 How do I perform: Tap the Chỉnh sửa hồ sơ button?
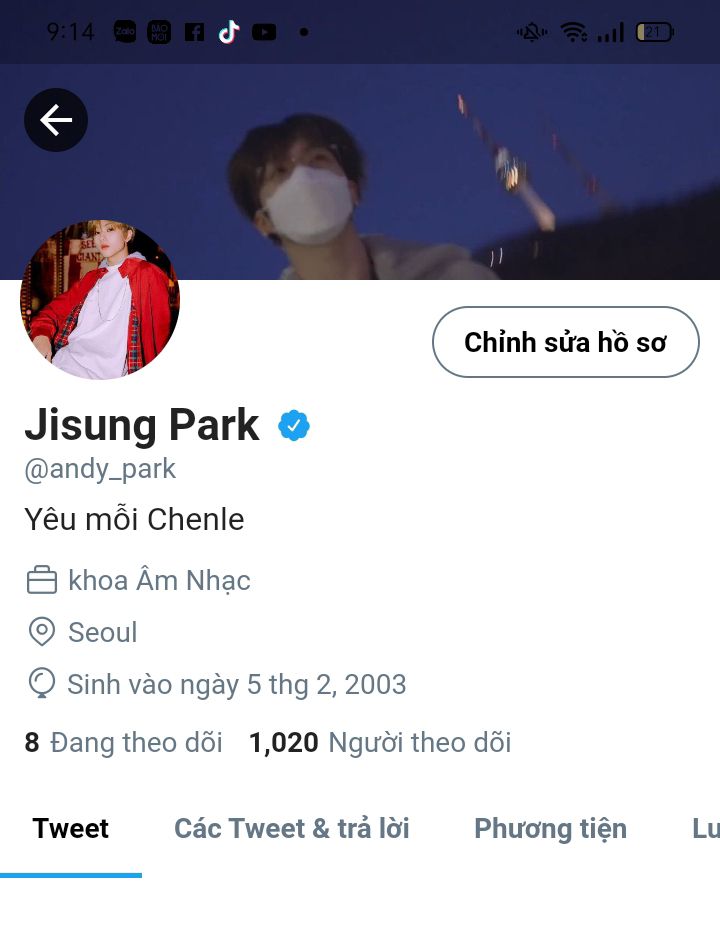565,342
